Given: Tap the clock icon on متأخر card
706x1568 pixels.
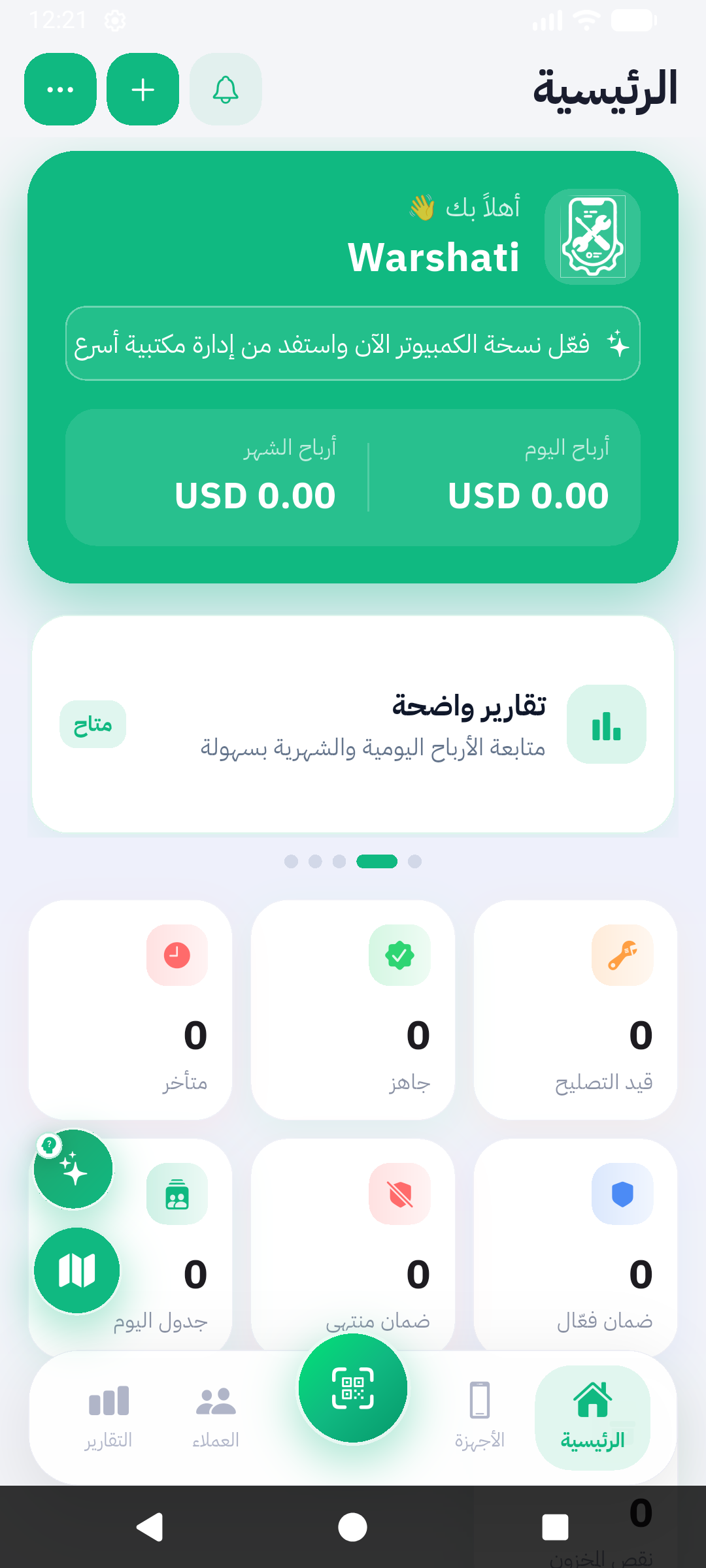Looking at the screenshot, I should (176, 955).
